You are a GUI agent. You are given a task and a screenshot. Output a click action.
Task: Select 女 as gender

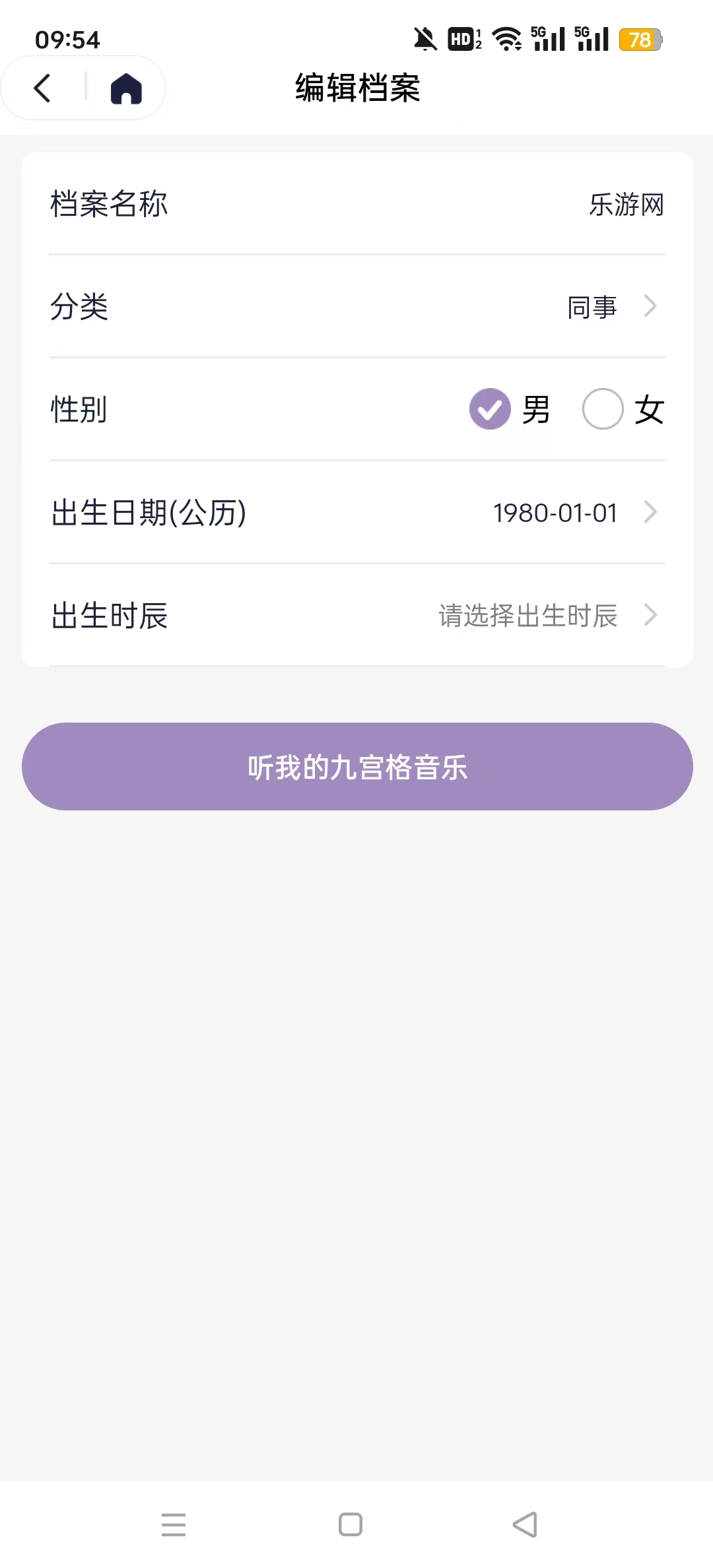tap(603, 409)
